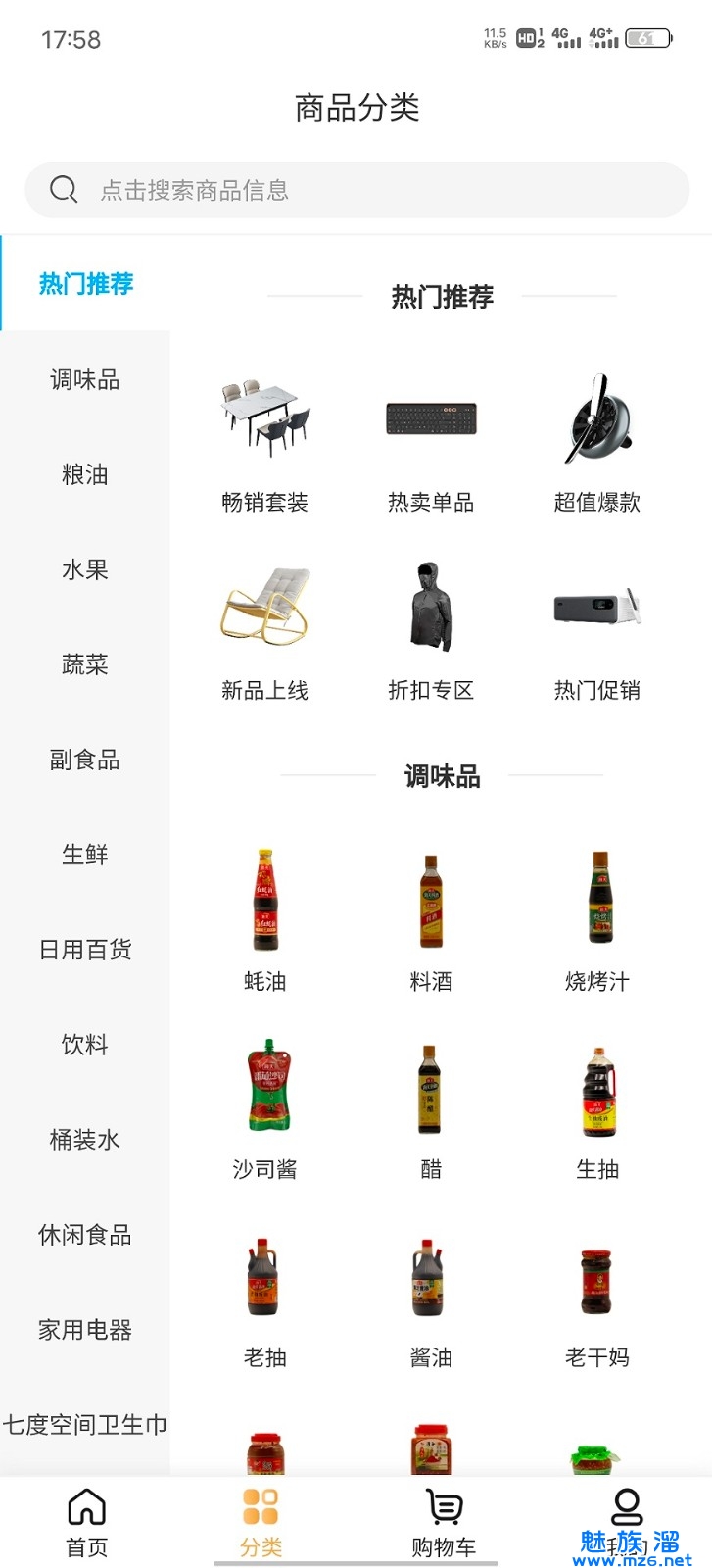
Task: Open the 购物车 tab
Action: pyautogui.click(x=444, y=1522)
